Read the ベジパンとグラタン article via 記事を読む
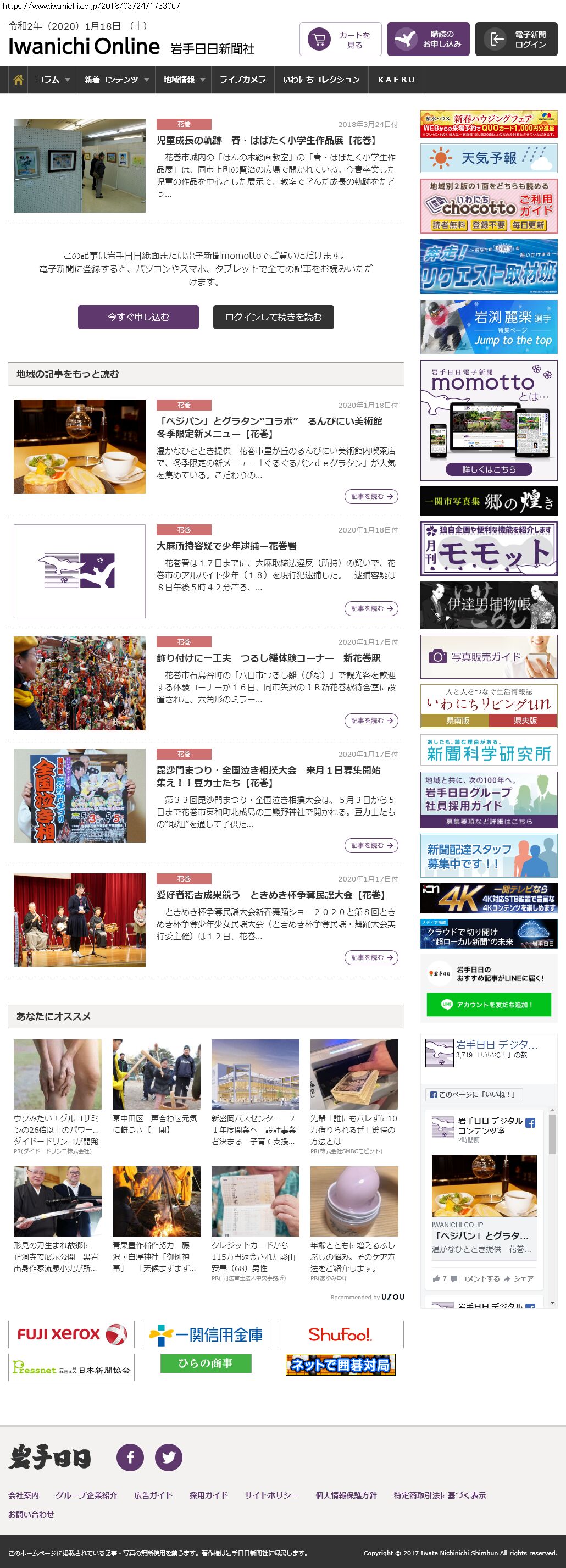Screen dimensions: 566x1568 pos(371,497)
